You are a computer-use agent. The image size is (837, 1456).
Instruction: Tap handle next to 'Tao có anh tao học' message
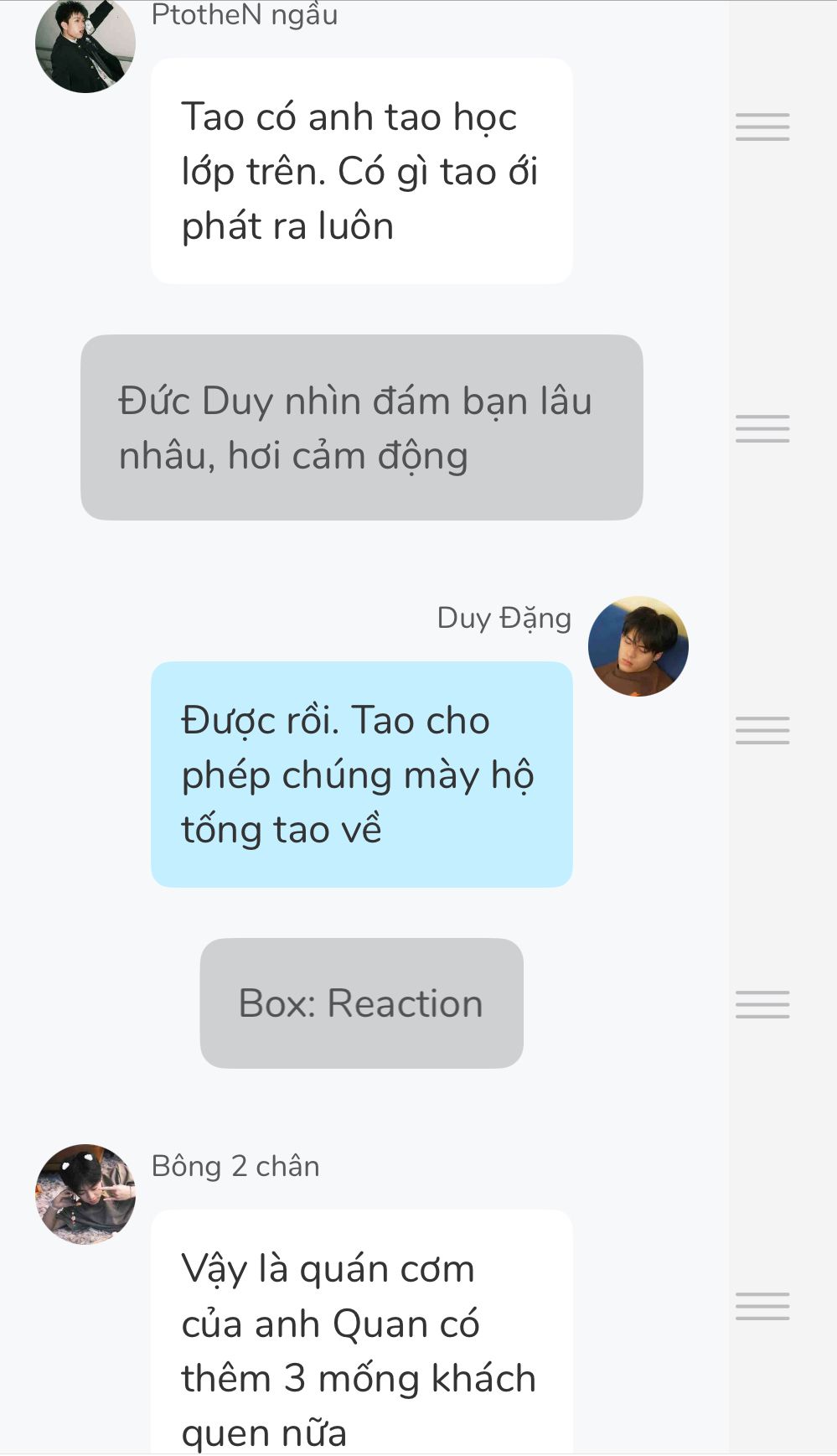click(762, 127)
